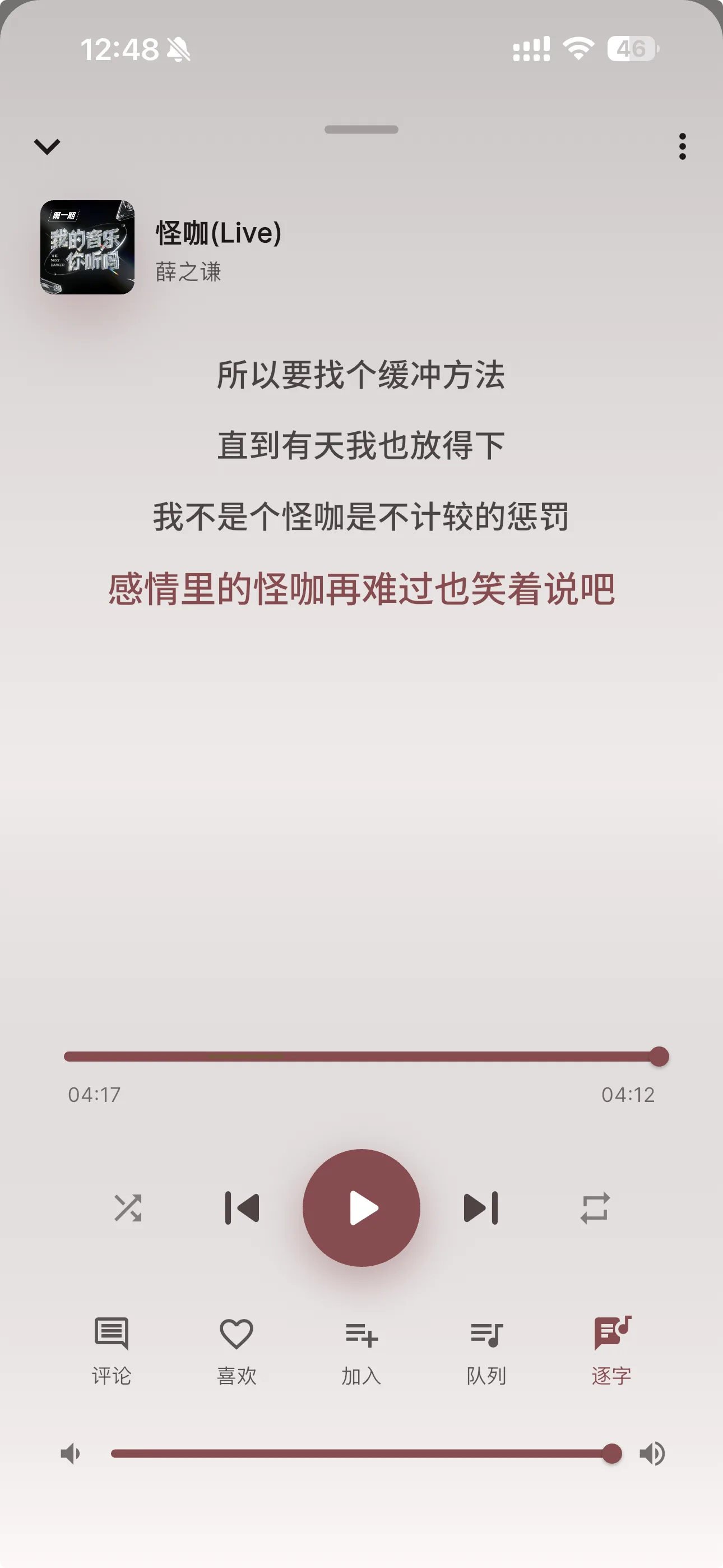This screenshot has height=1568, width=723.
Task: Play the current song
Action: click(x=361, y=1207)
